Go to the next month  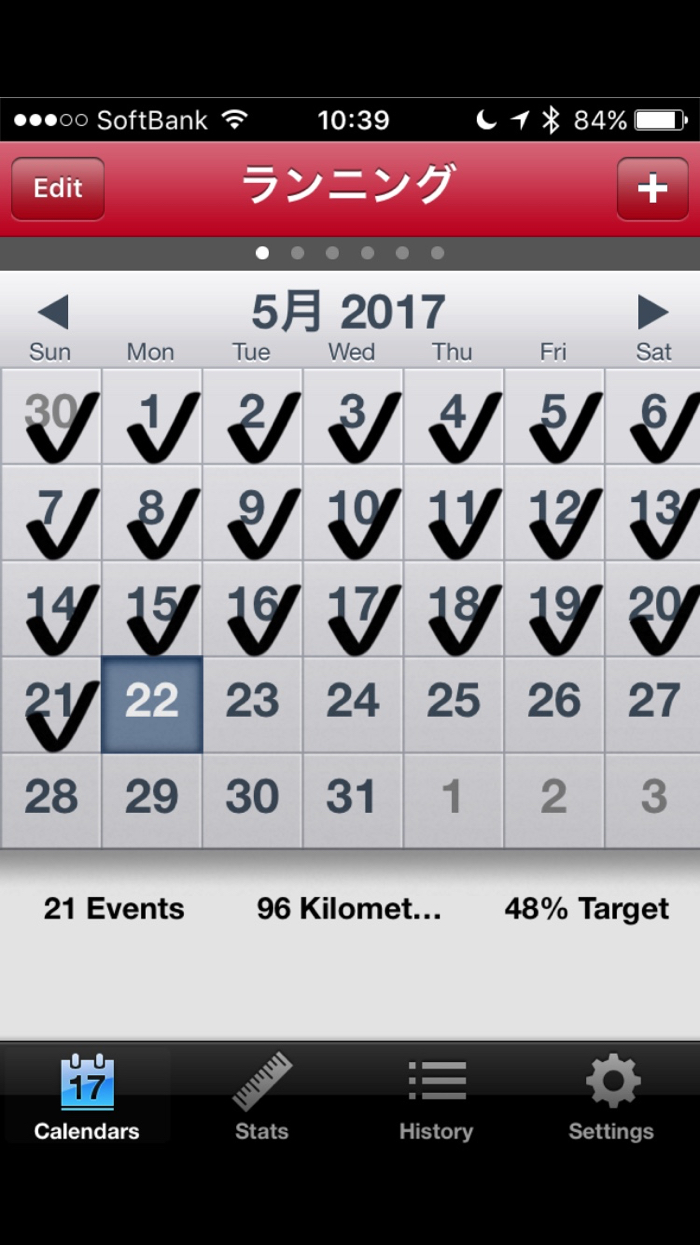(x=652, y=313)
